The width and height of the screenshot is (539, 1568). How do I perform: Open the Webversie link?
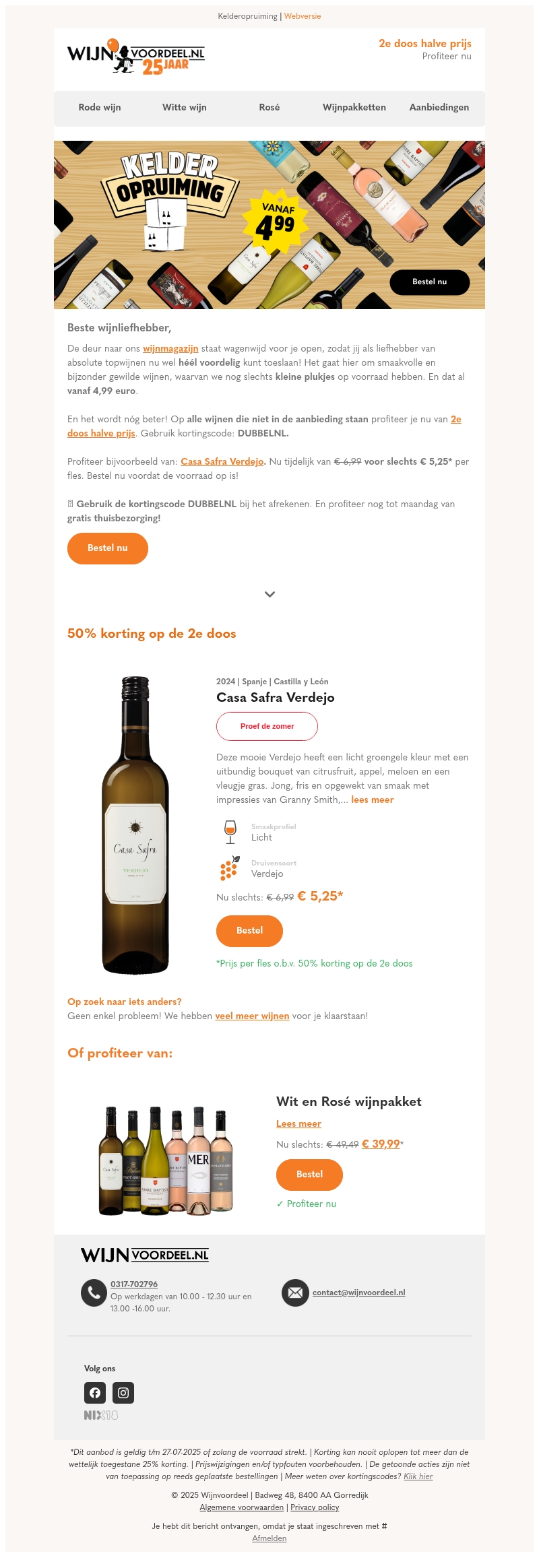click(x=302, y=16)
